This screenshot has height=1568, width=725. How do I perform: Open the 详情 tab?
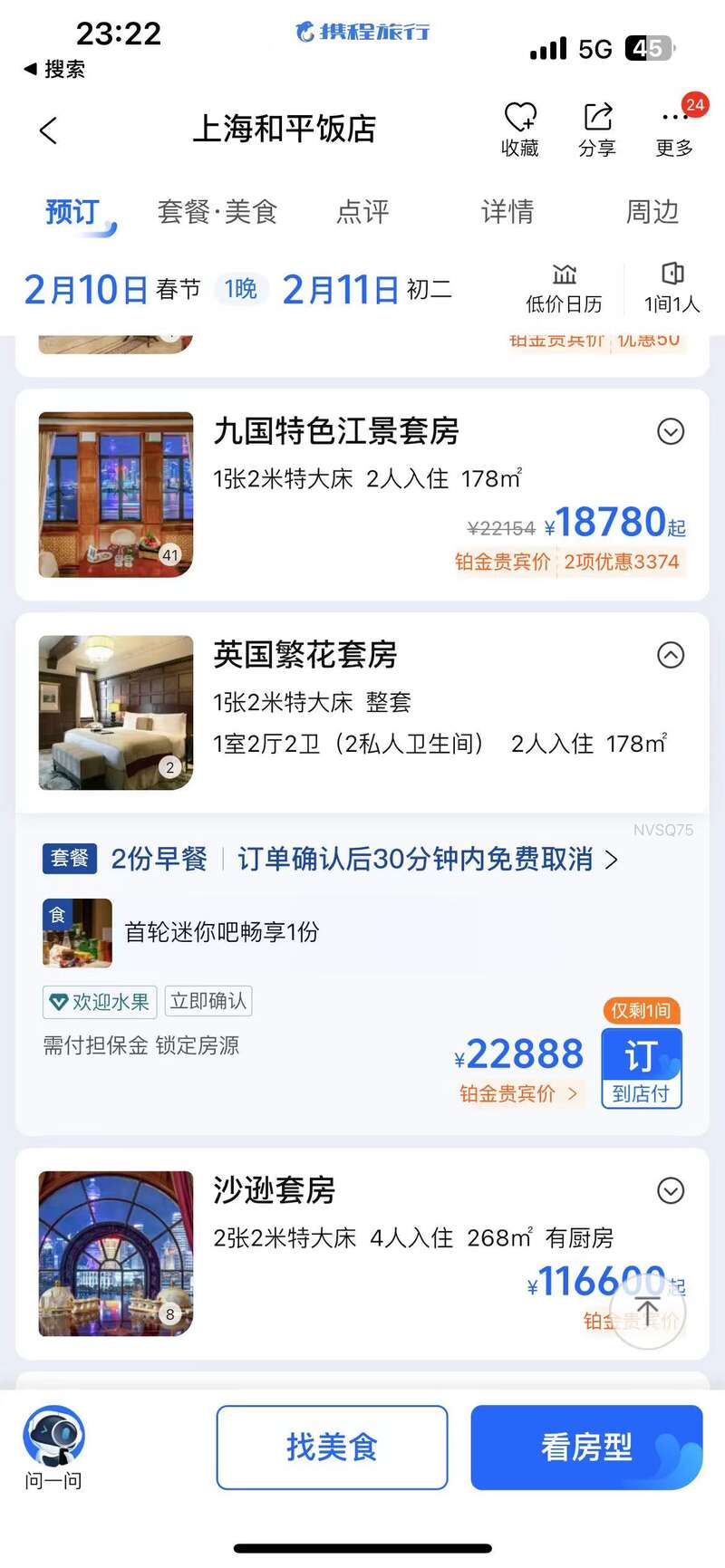coord(507,212)
